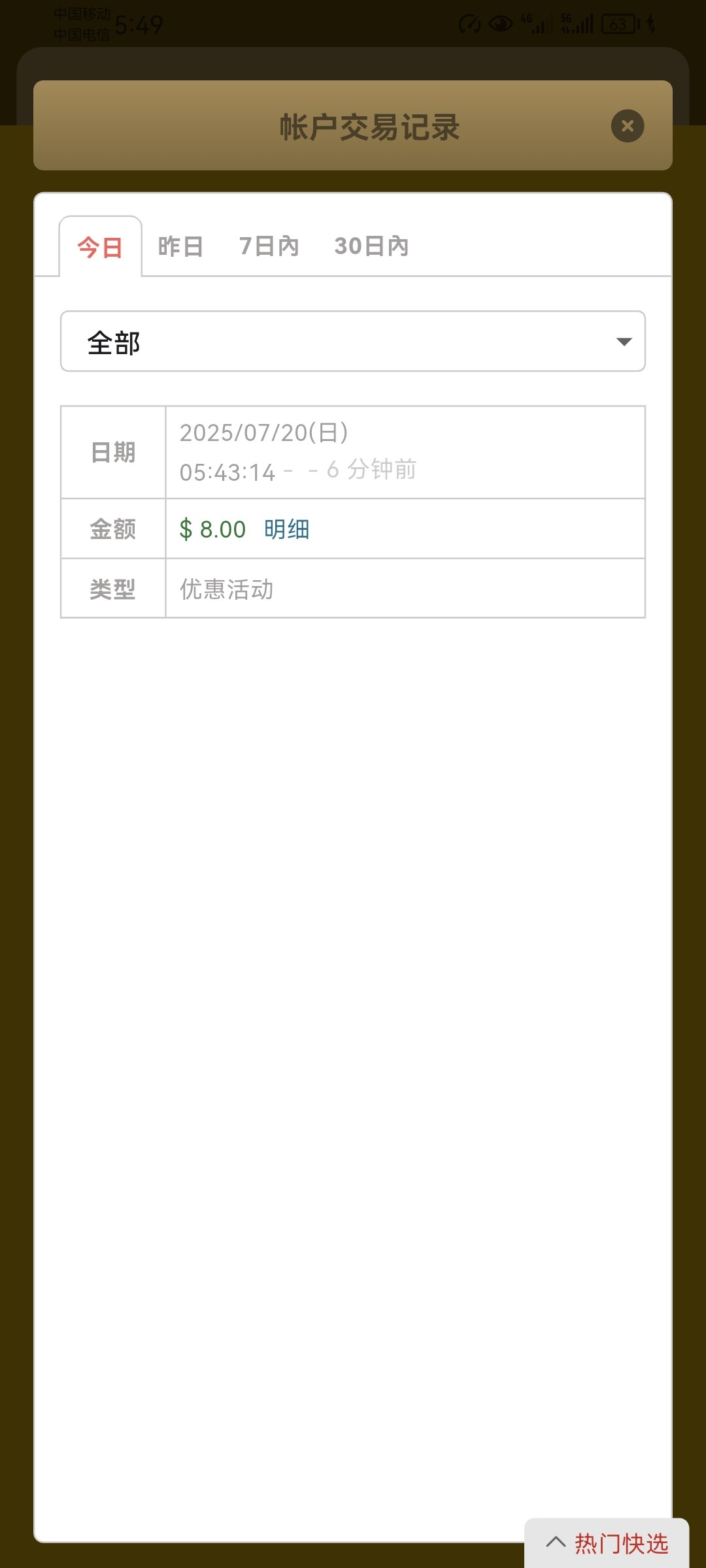Tap the charging bolt icon

coord(651,24)
